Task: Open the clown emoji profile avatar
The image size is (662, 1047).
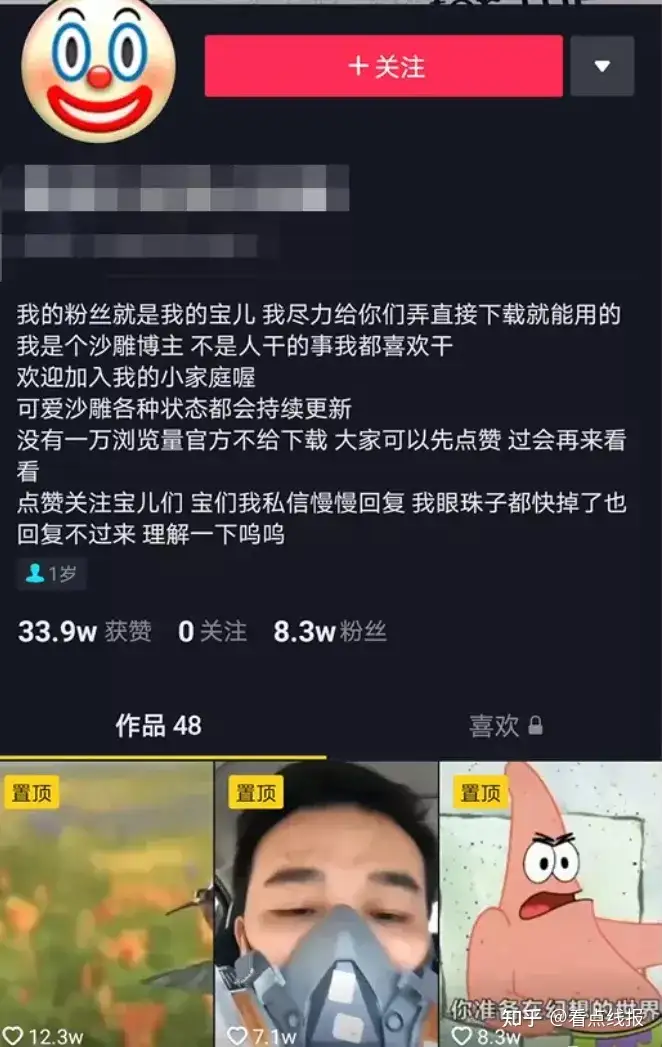Action: (x=97, y=68)
